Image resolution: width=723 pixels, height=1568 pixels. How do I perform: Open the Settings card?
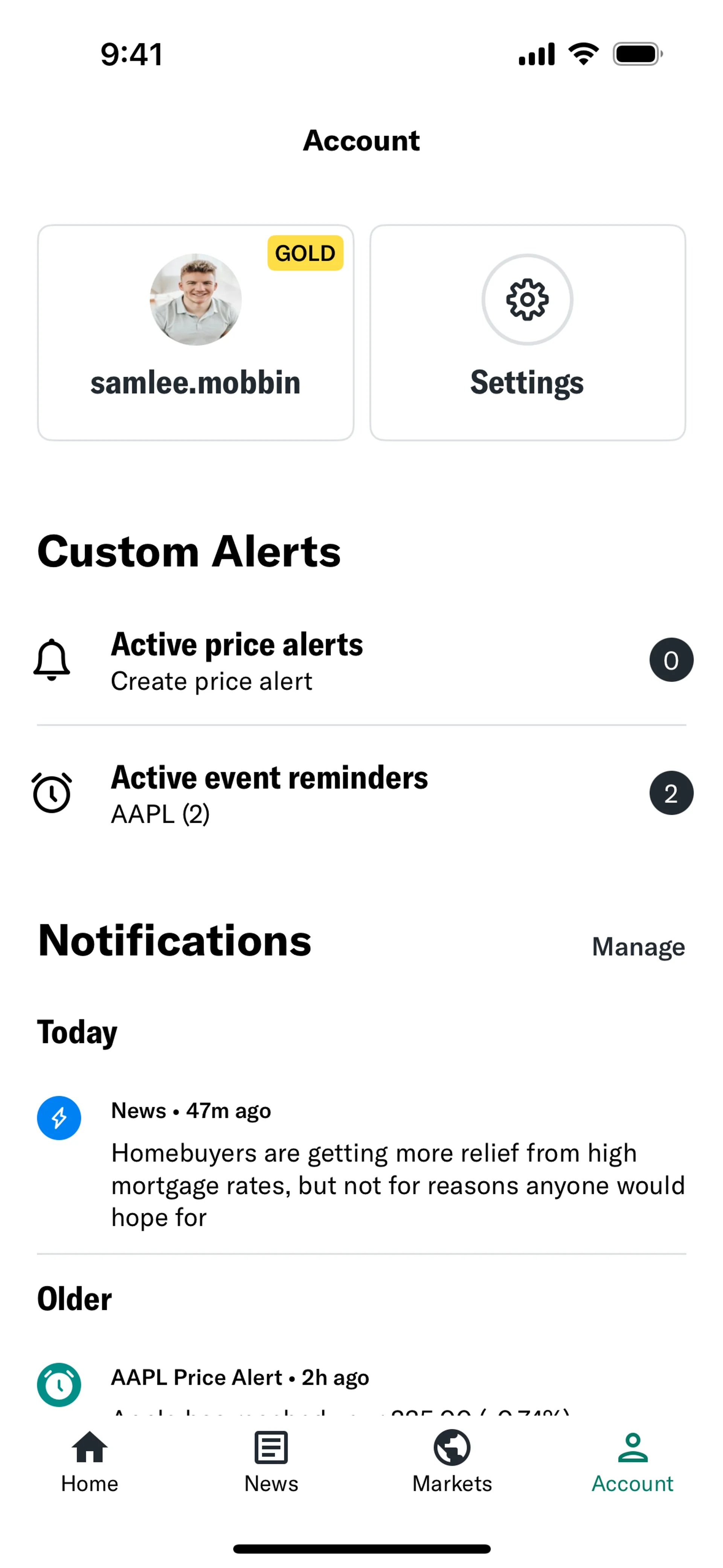527,332
